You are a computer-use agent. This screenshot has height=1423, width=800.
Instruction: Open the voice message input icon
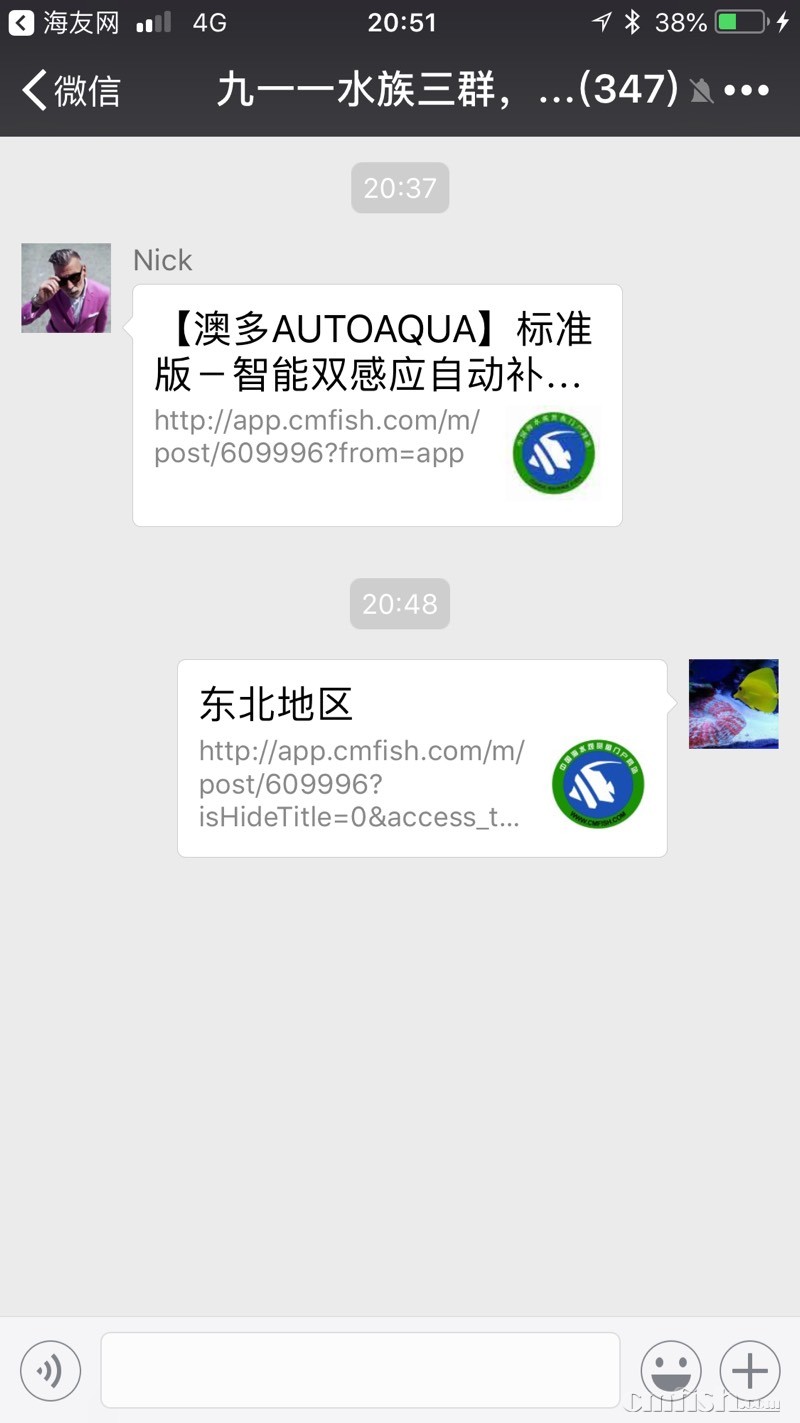[50, 1370]
